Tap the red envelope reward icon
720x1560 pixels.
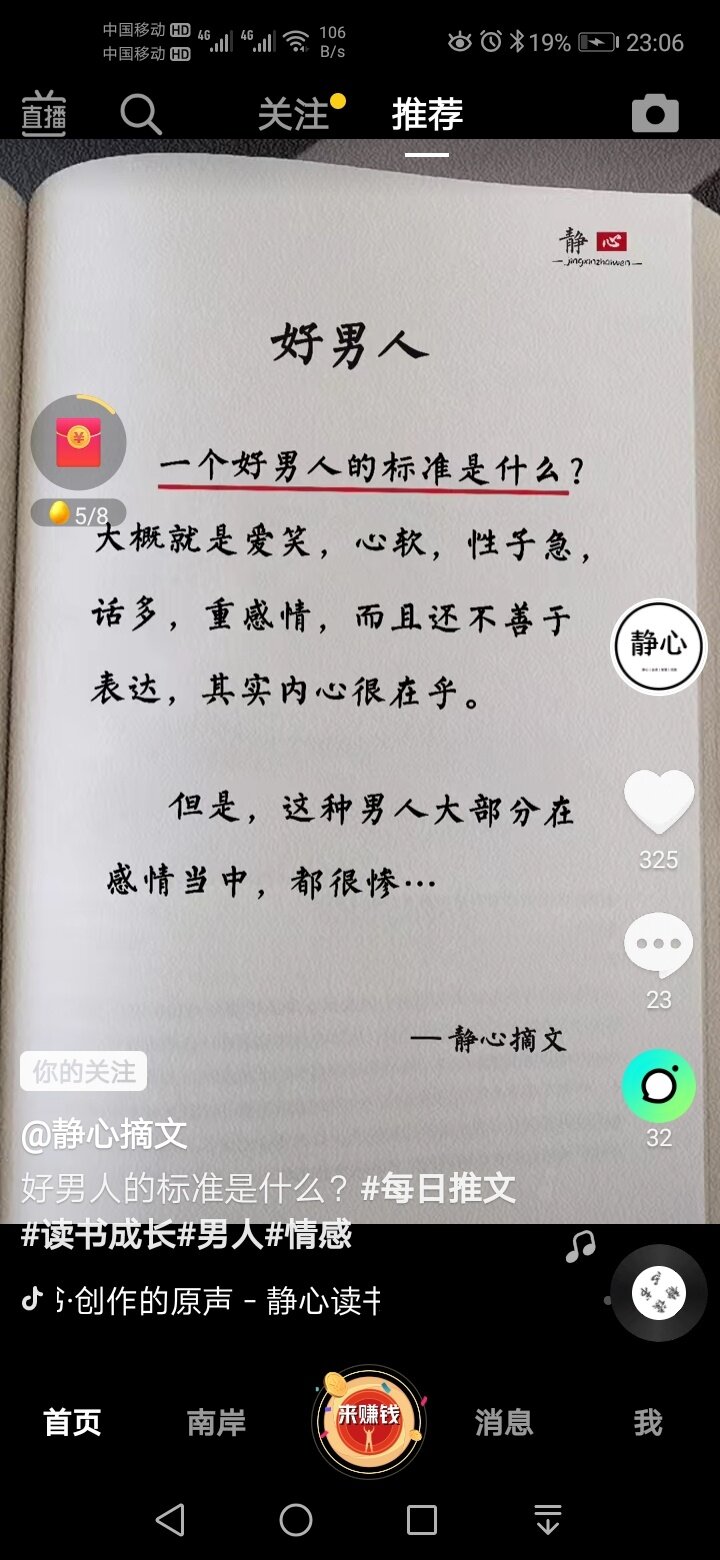78,442
